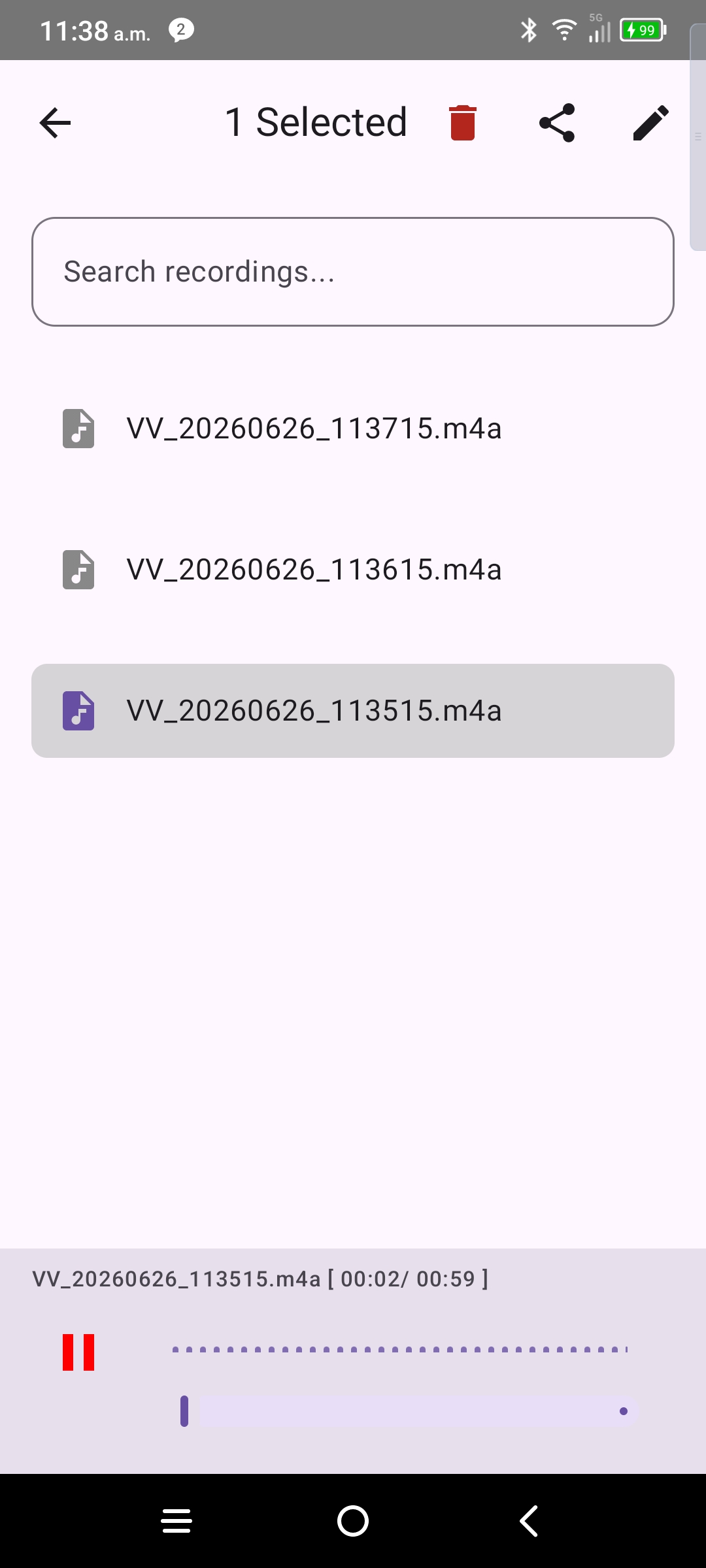Tap the playback seek bar
The height and width of the screenshot is (1568, 706).
pos(409,1411)
